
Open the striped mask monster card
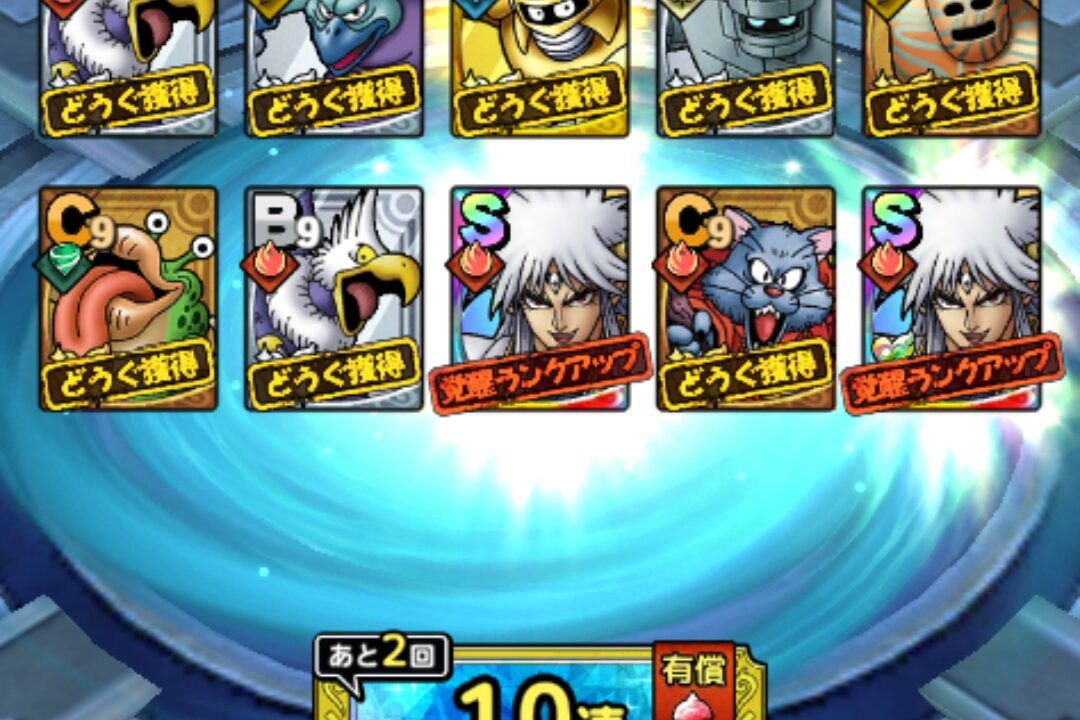pos(952,65)
